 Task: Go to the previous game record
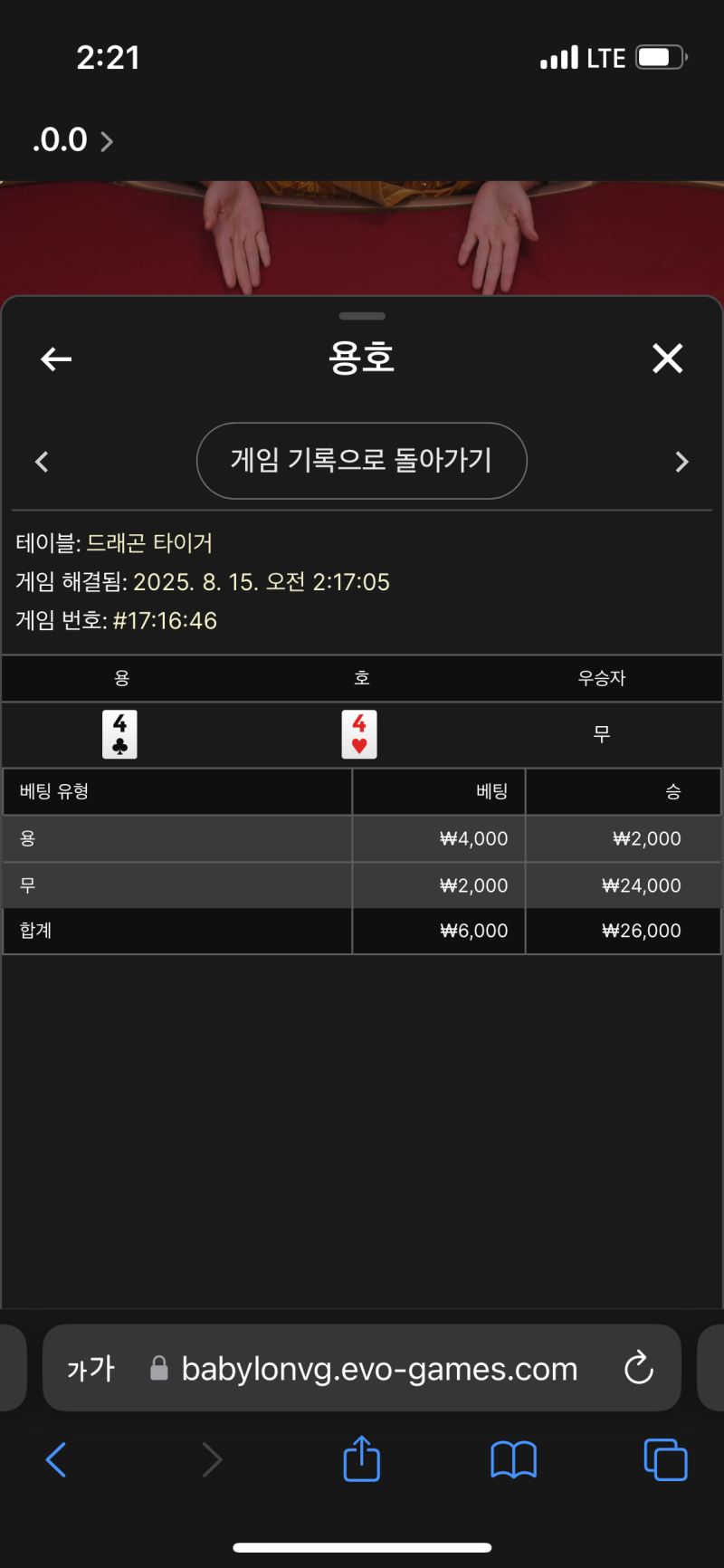(x=42, y=462)
